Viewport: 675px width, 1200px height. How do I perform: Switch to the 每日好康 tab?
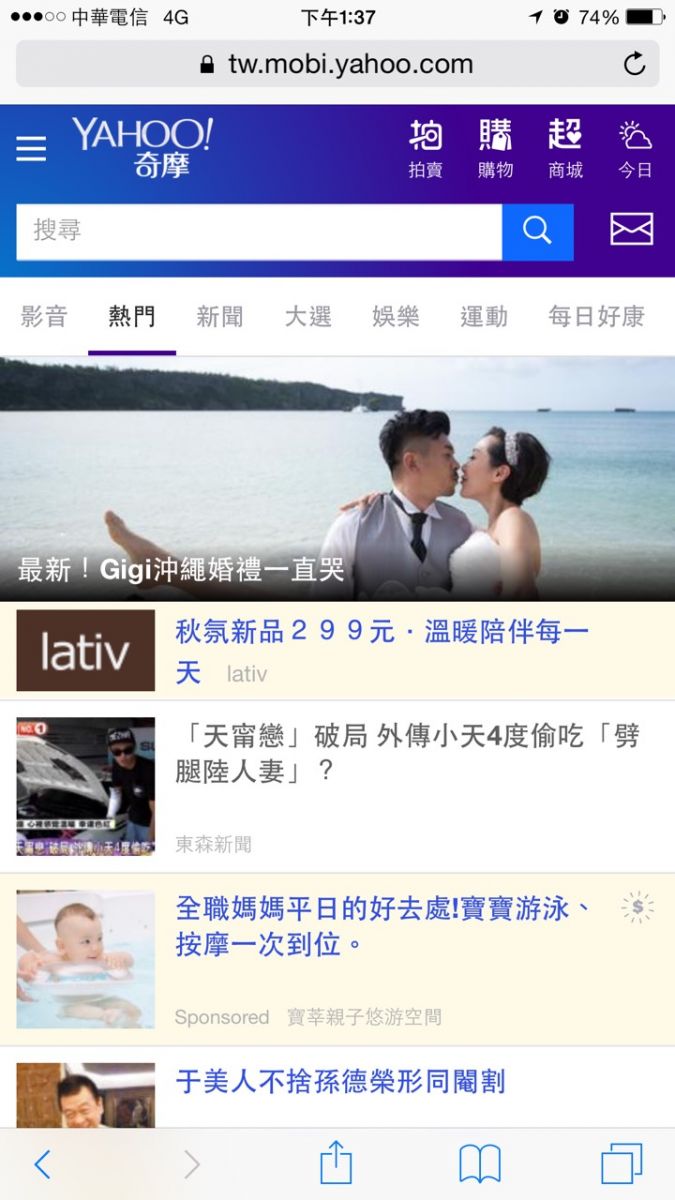[x=596, y=317]
